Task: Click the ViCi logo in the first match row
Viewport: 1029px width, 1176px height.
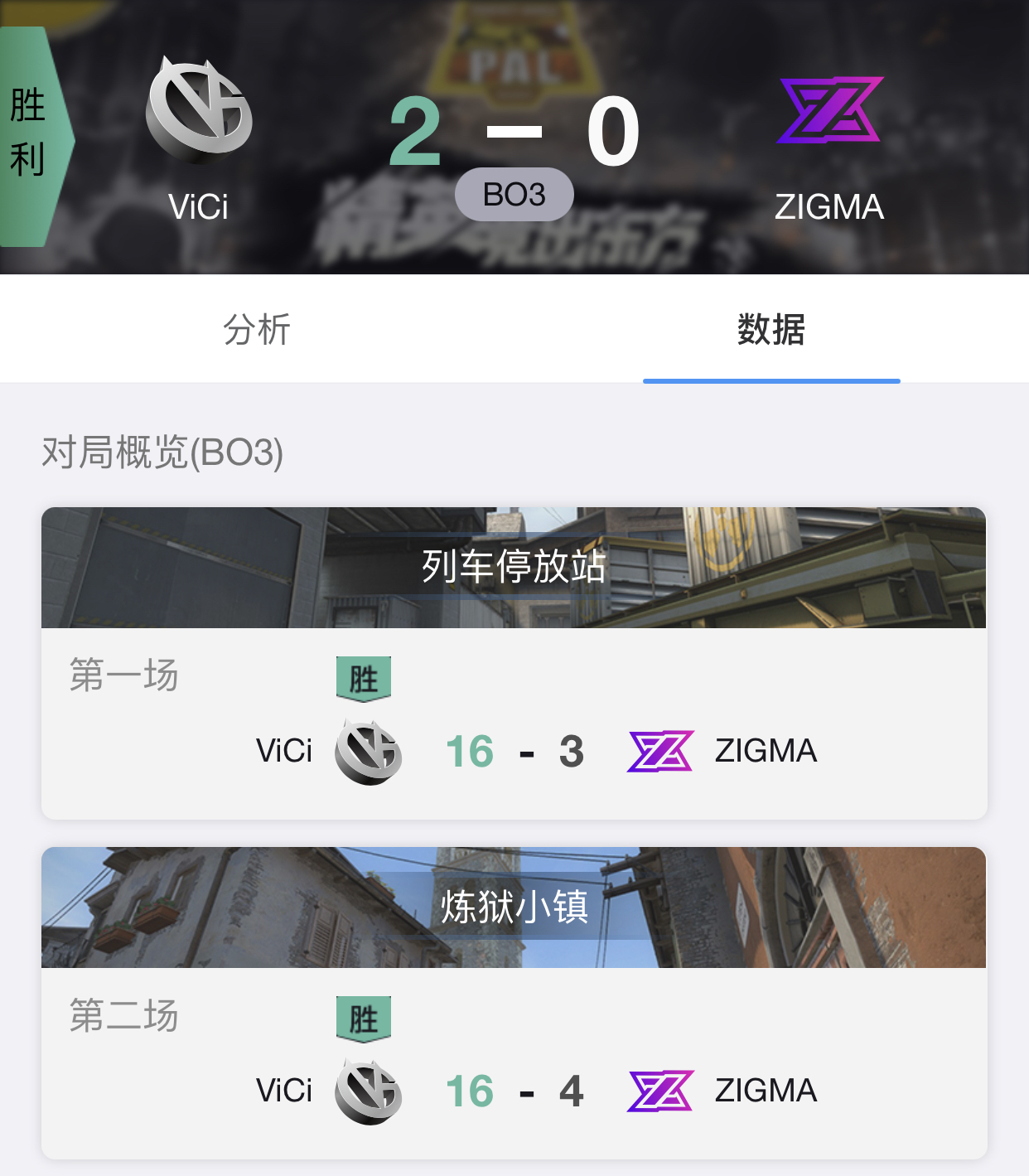Action: click(368, 752)
